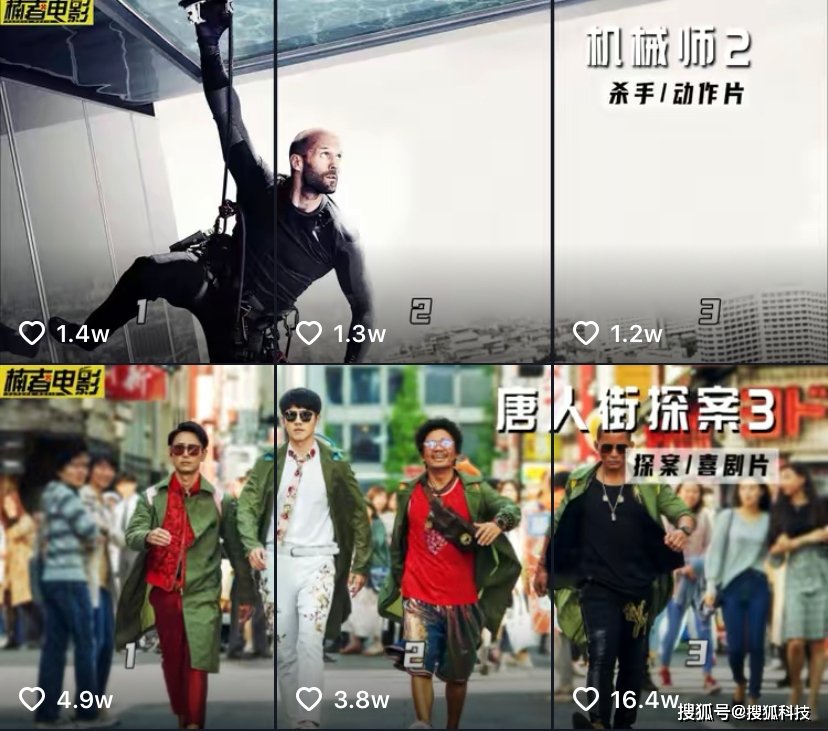Open the 唐人街探案3 video with 16.4w likes
Image resolution: width=828 pixels, height=731 pixels.
(691, 545)
